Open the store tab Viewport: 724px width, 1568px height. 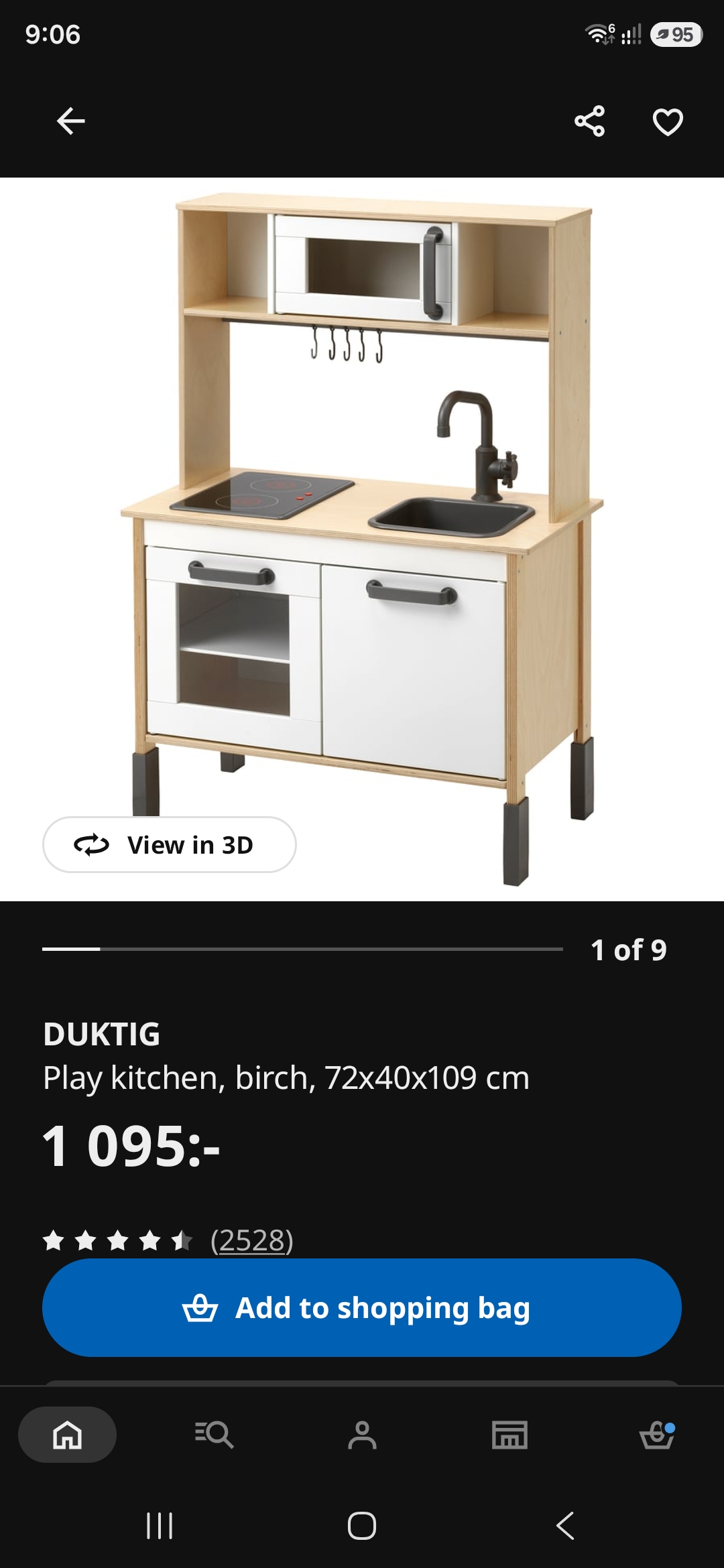click(509, 1435)
